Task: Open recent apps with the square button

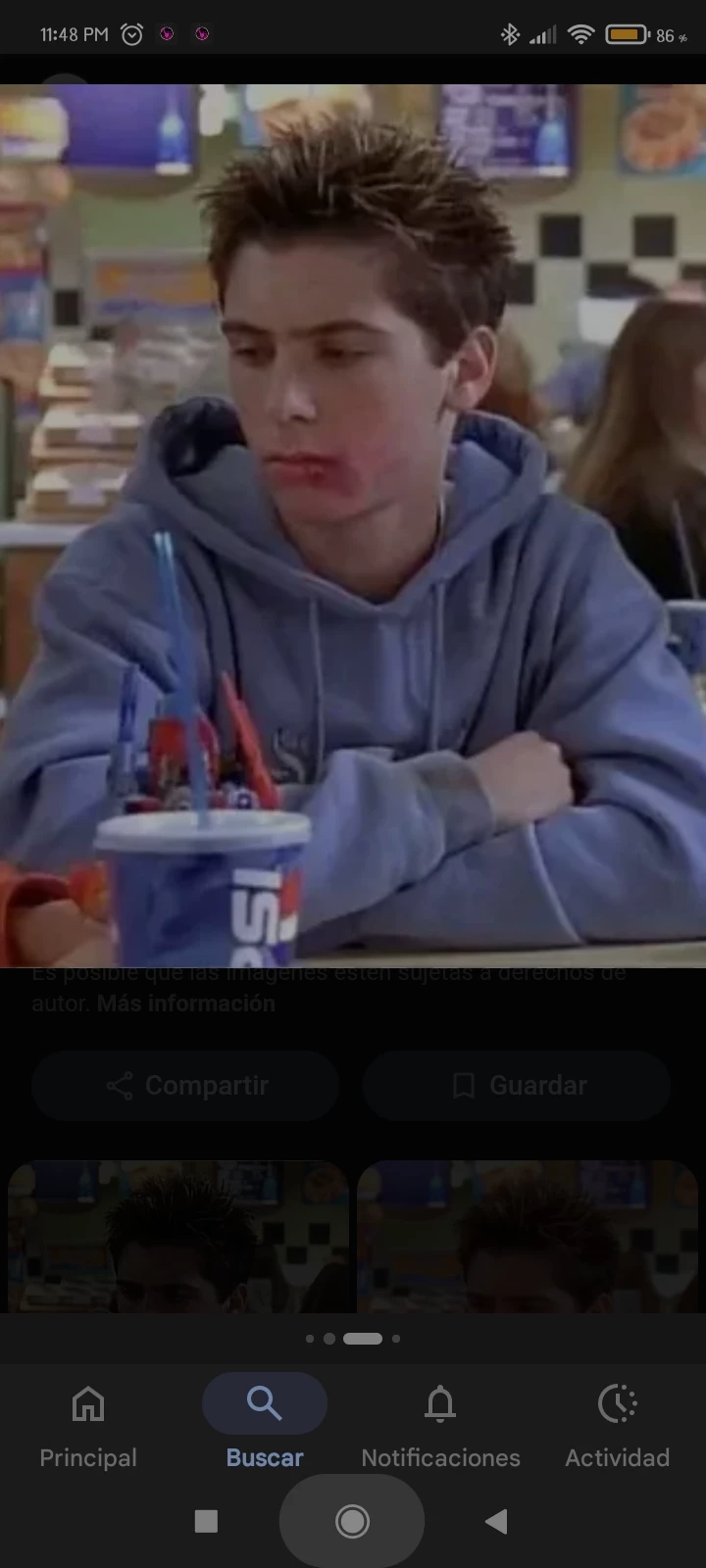Action: [x=206, y=1521]
